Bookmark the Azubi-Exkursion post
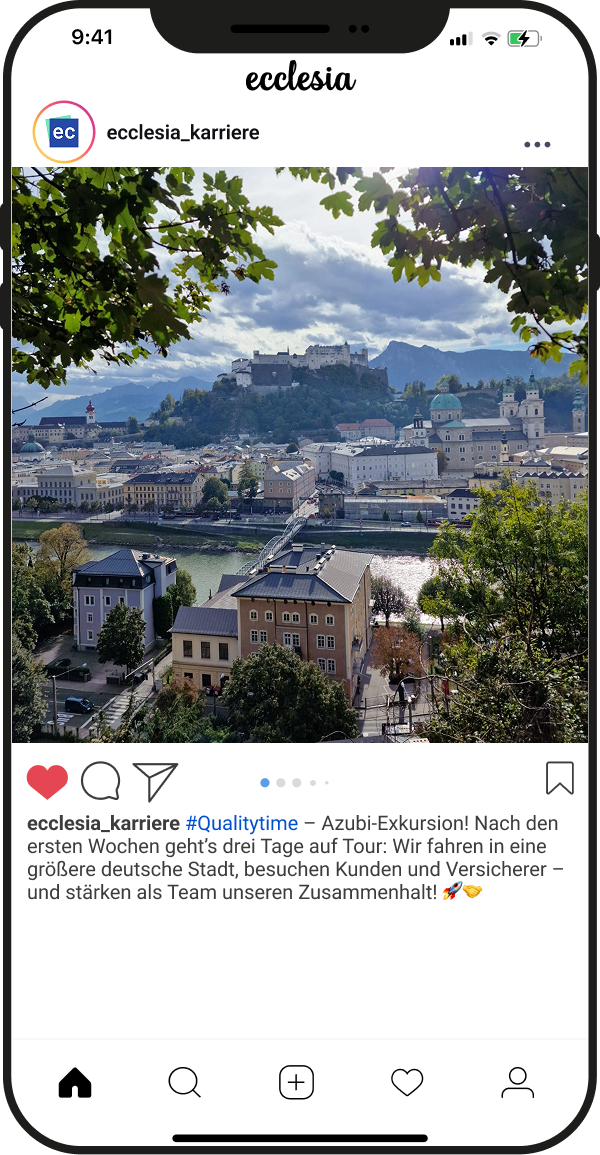Viewport: 600px width, 1155px height. point(560,778)
